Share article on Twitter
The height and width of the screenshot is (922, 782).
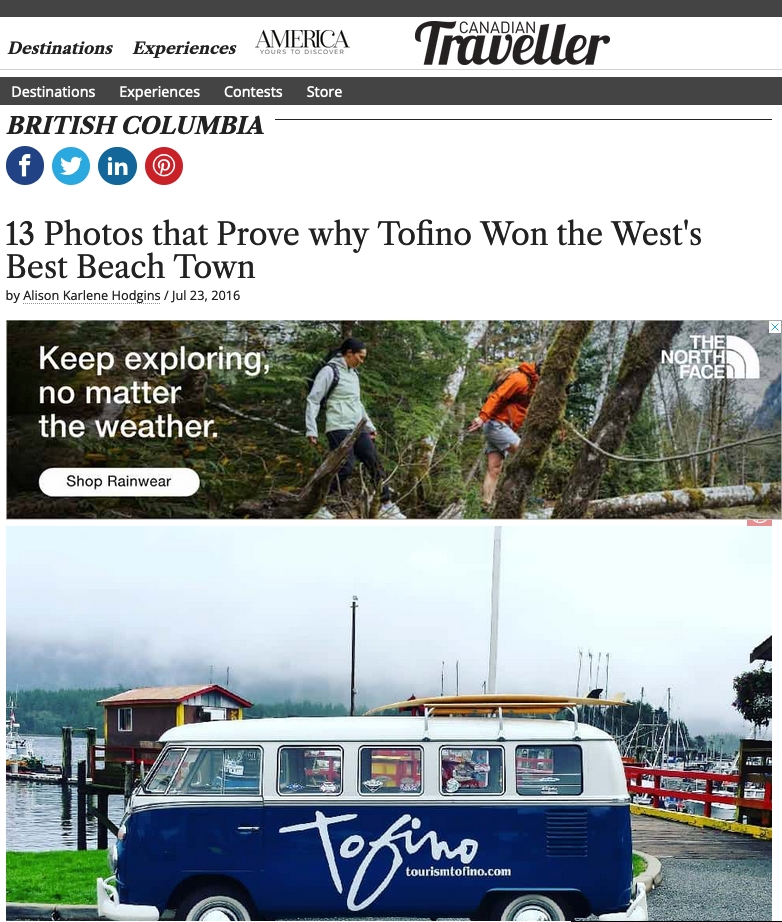[x=71, y=166]
